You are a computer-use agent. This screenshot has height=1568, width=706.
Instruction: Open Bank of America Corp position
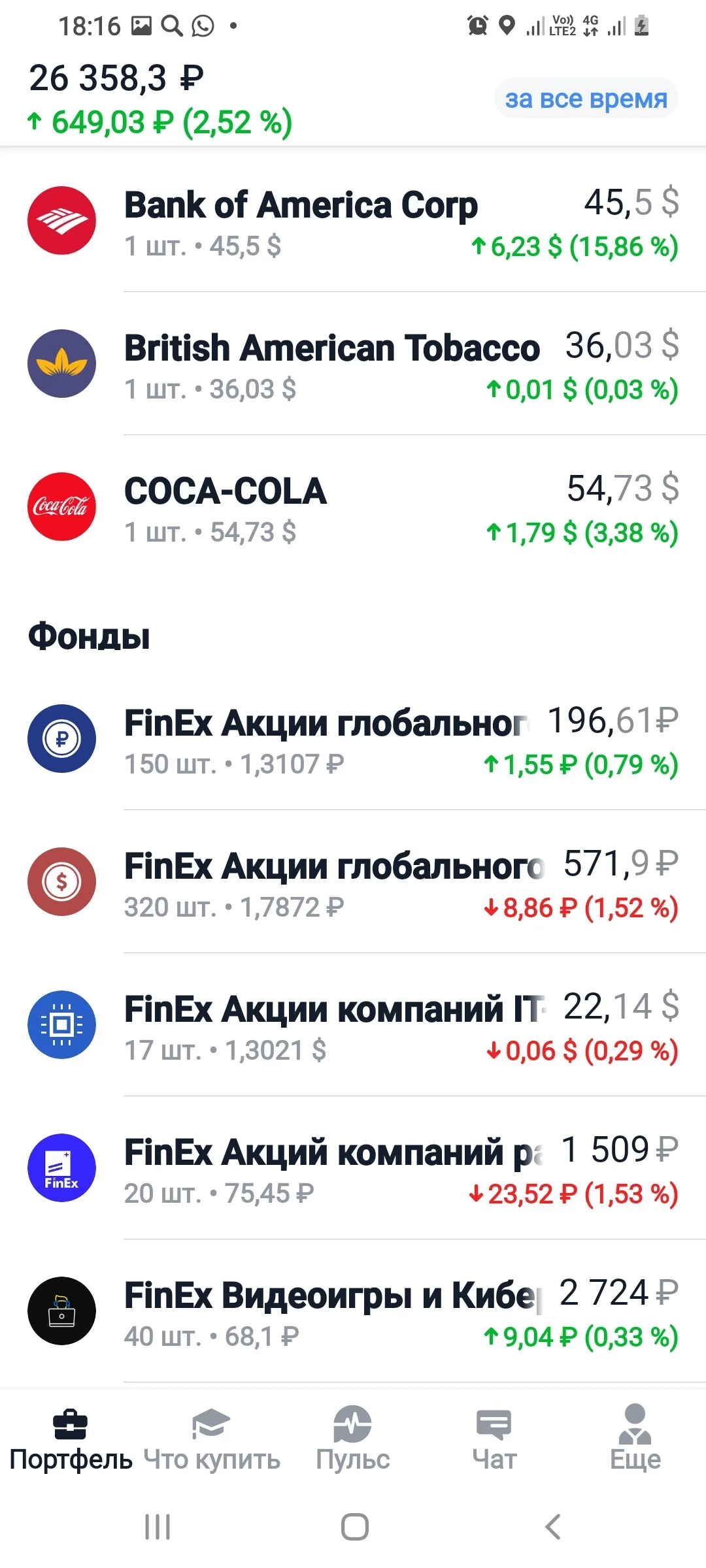pos(353,221)
